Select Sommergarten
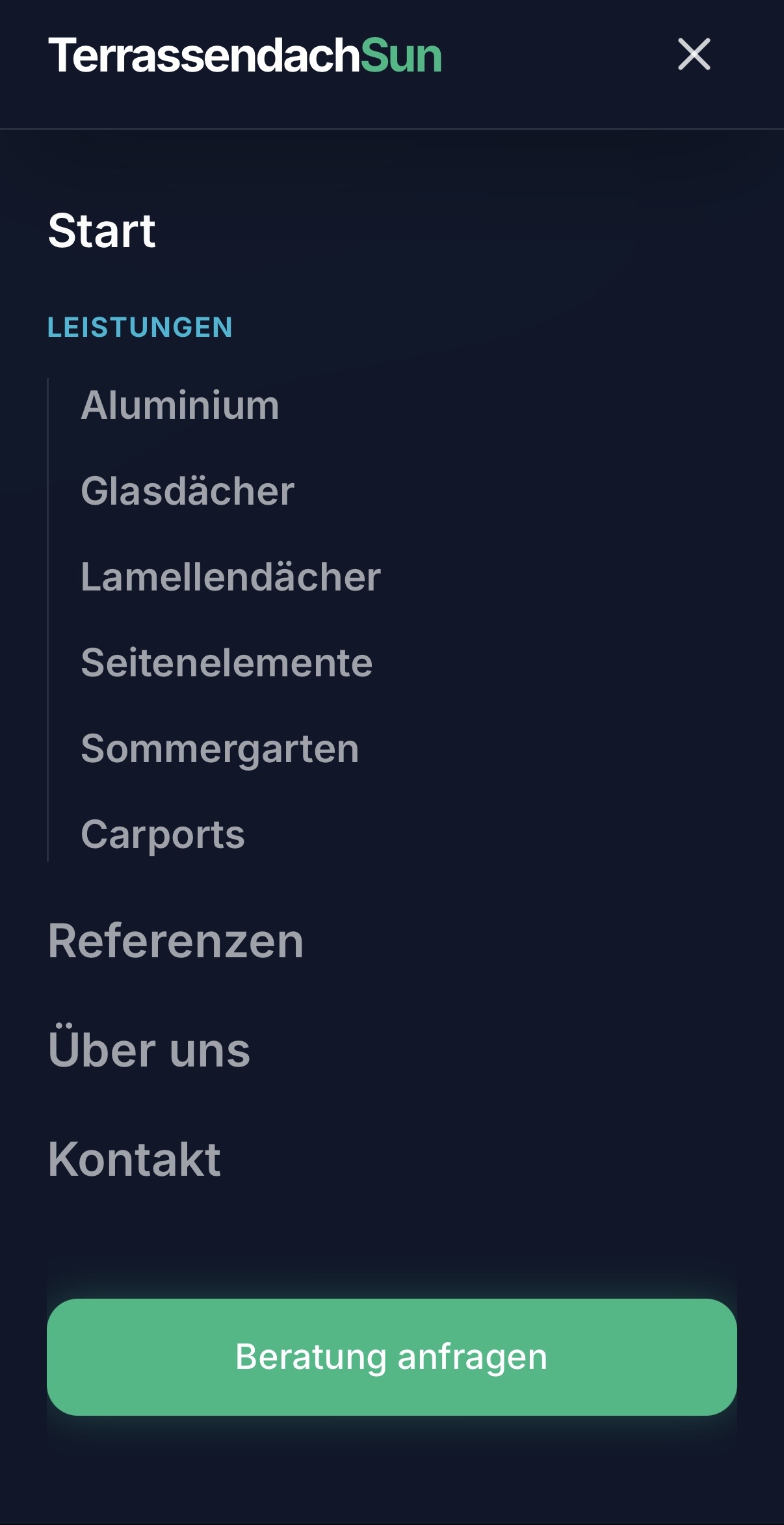This screenshot has height=1525, width=784. point(220,749)
